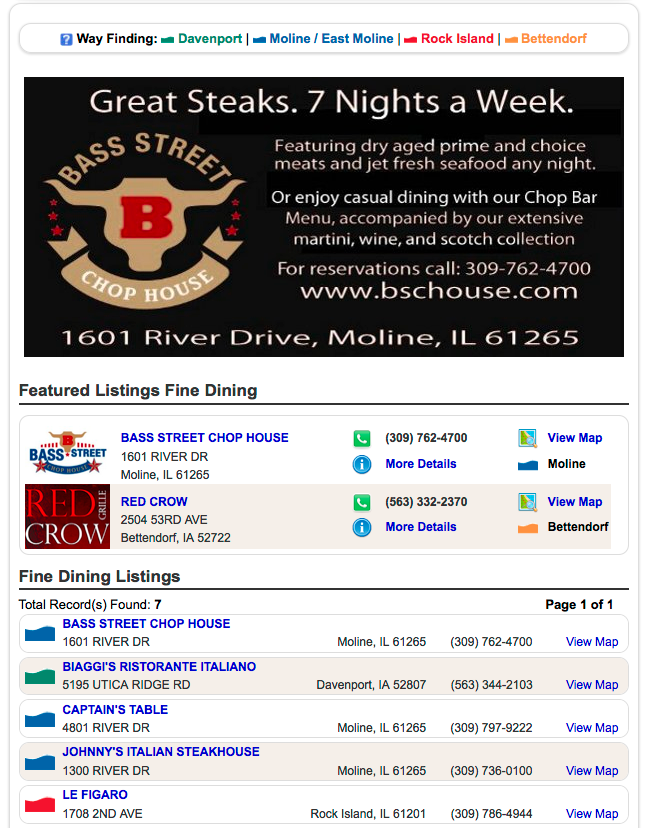Open Captain's Table listing
Screen dimensions: 651x828
115,710
